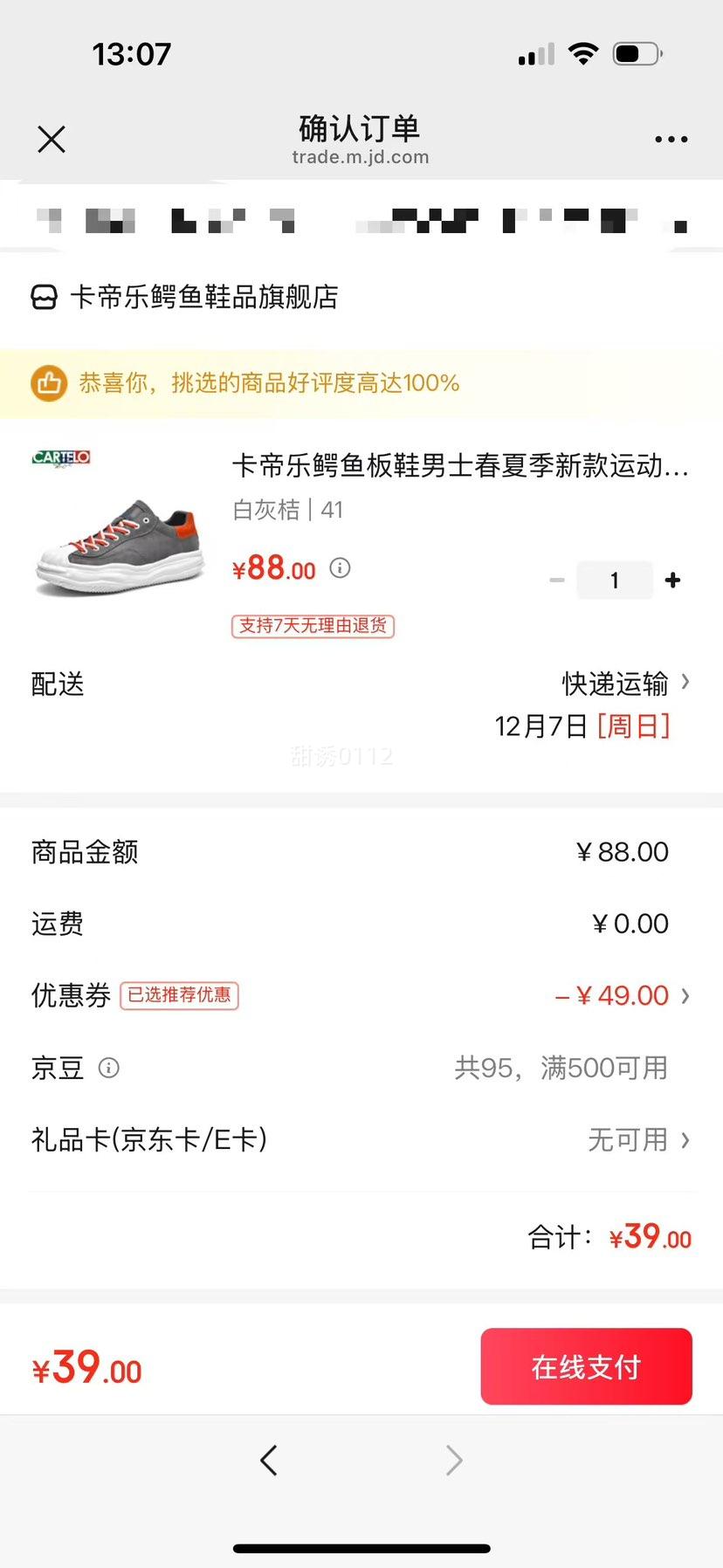Open the three-dot overflow menu
723x1568 pixels.
[x=671, y=139]
